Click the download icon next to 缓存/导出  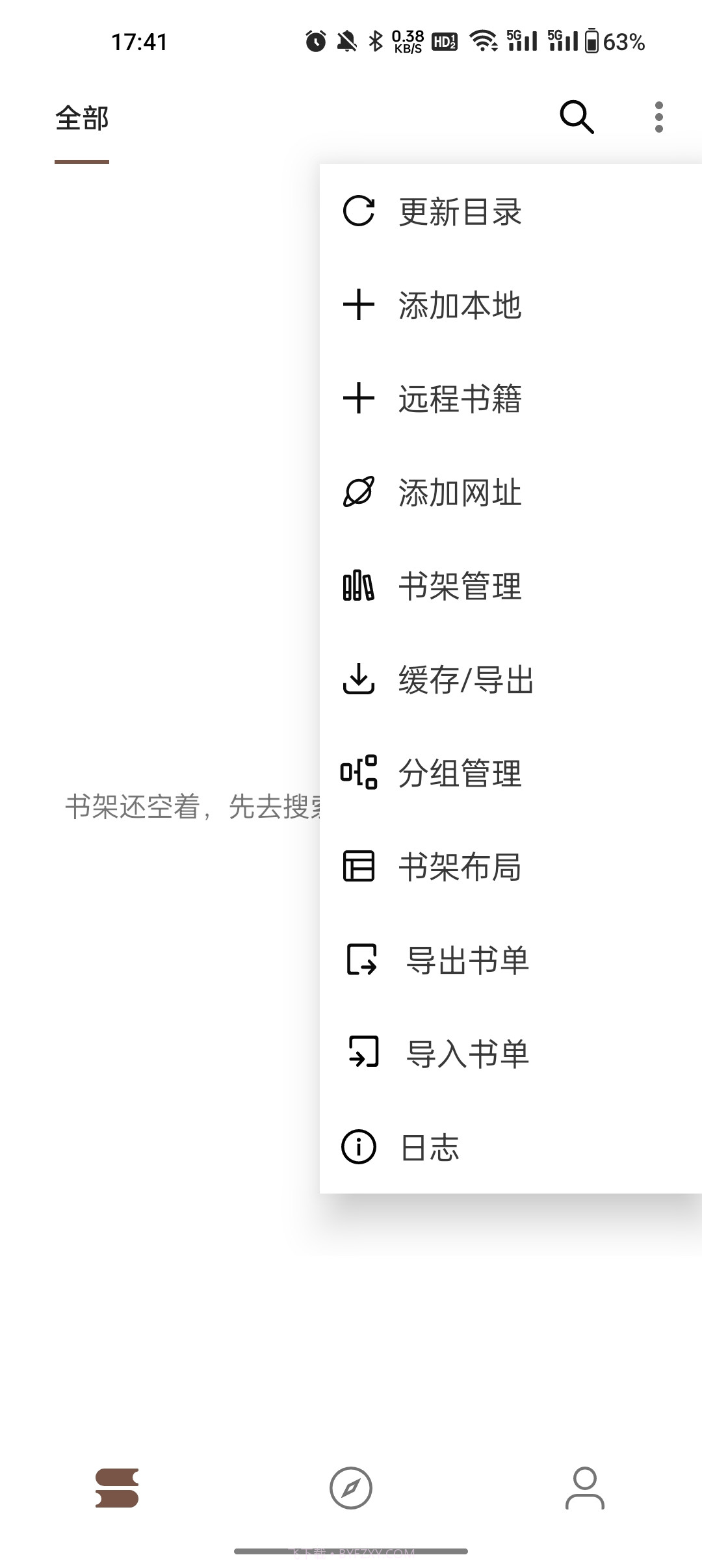point(358,681)
